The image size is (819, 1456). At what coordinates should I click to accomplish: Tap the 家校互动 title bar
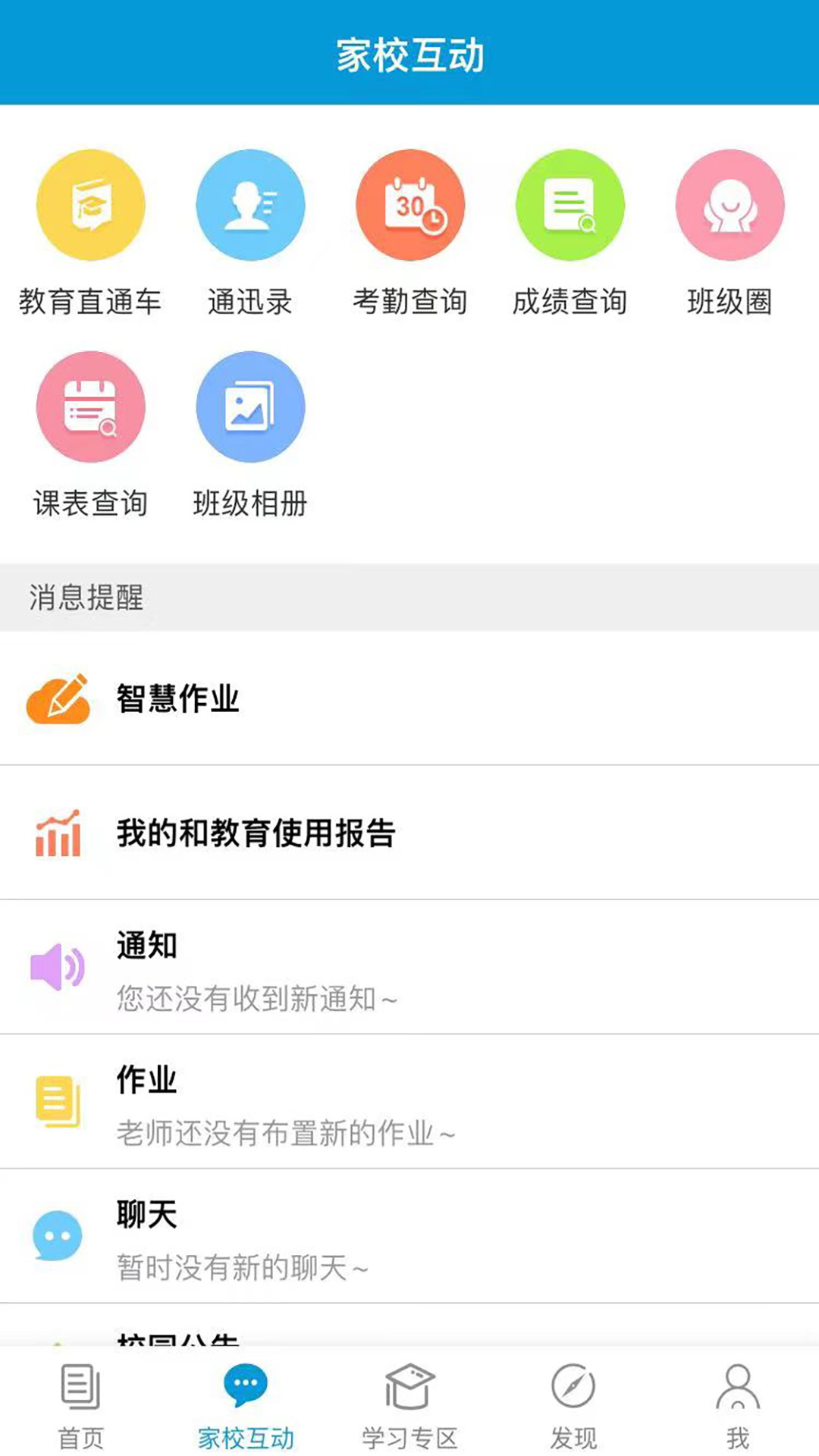click(x=409, y=53)
